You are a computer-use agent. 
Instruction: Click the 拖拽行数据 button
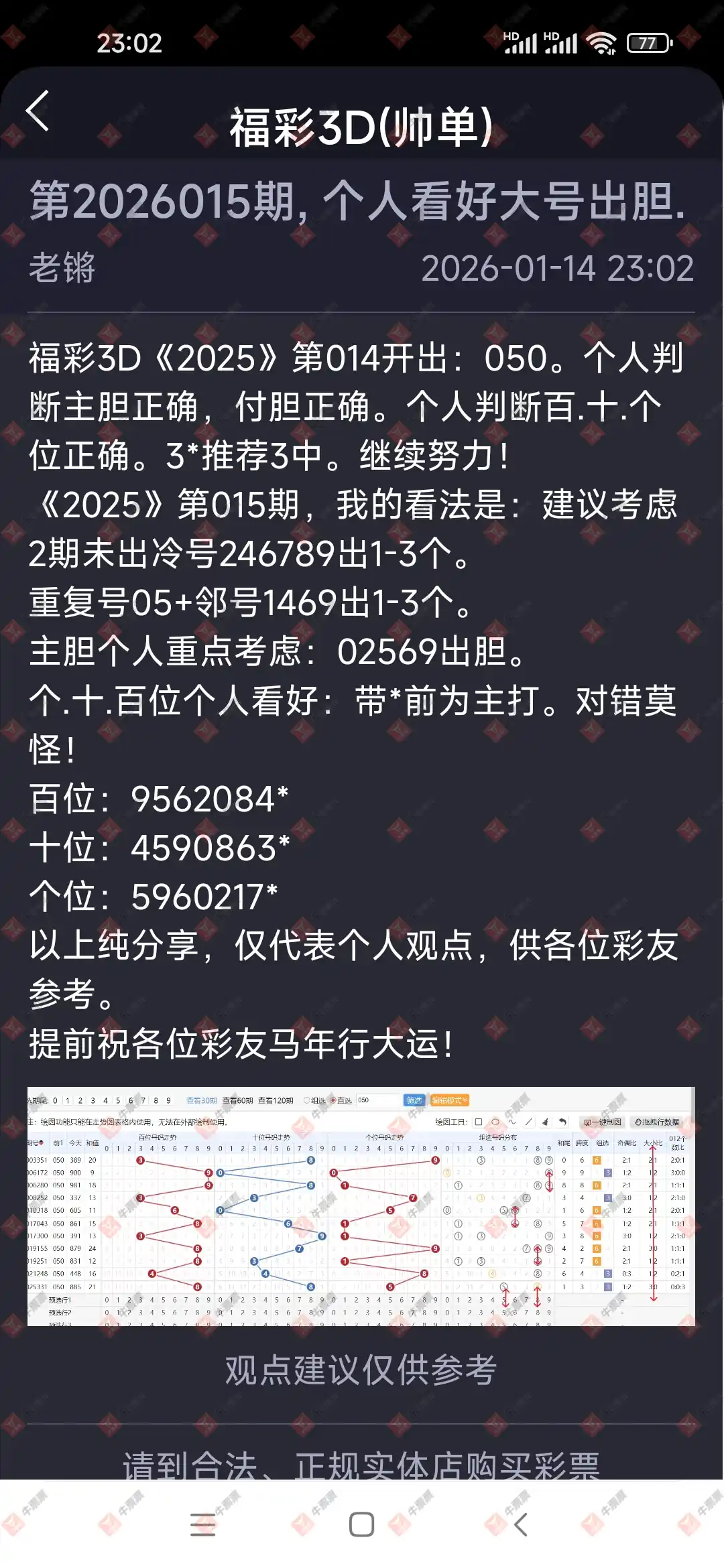click(x=659, y=1121)
